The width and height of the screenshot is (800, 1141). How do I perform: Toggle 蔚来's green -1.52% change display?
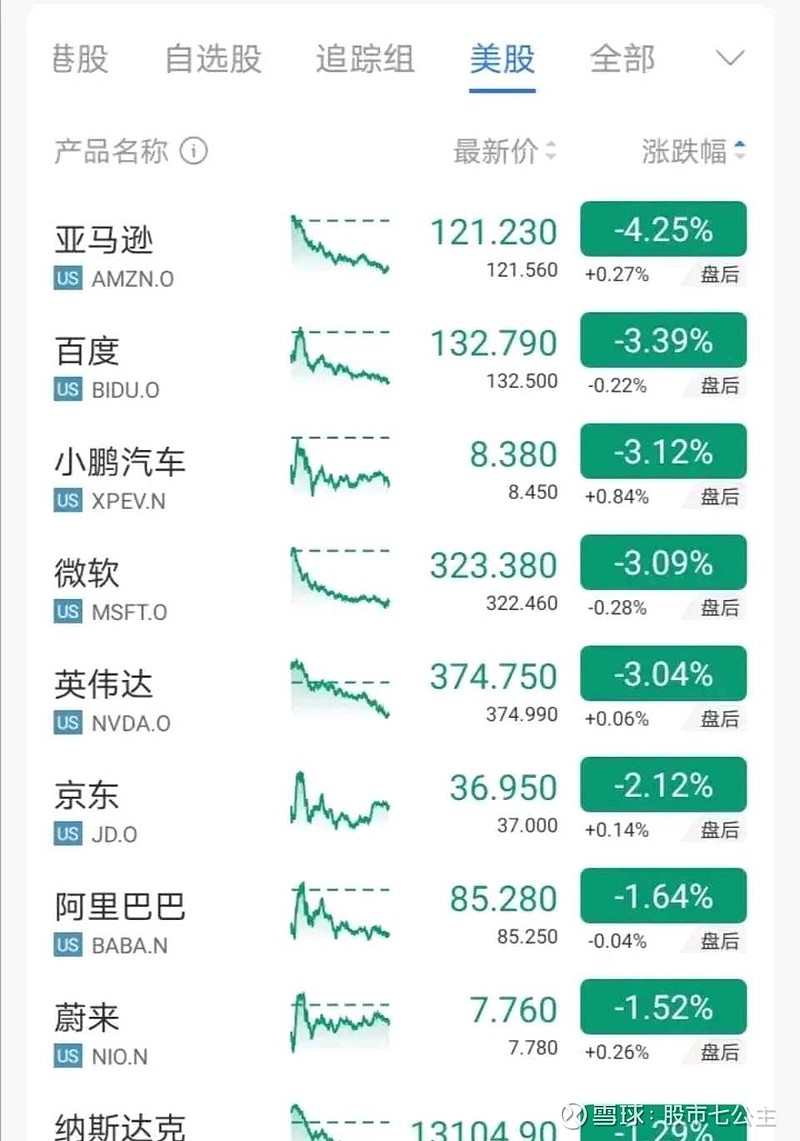click(662, 1008)
